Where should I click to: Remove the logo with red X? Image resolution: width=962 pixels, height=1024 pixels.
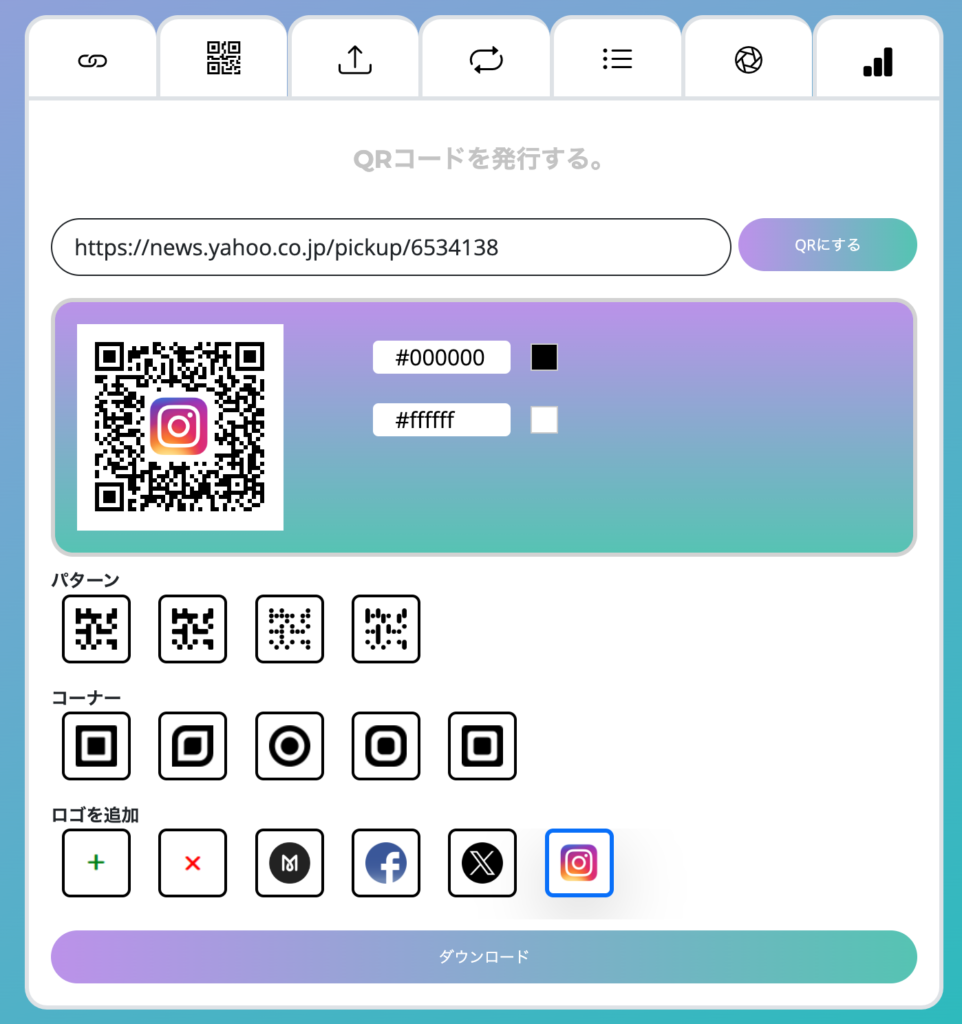(193, 863)
